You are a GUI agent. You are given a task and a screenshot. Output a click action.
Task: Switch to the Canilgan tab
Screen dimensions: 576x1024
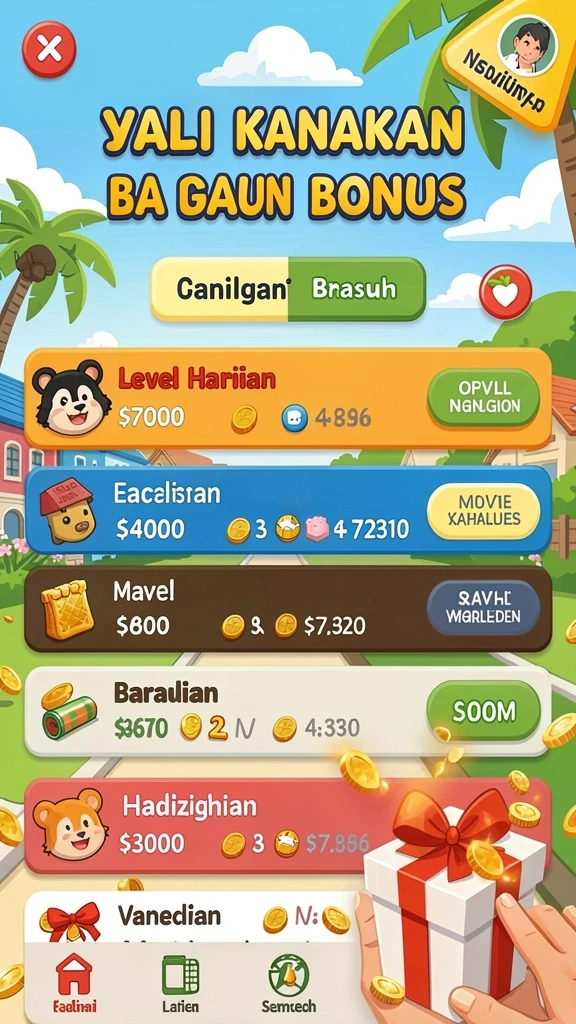click(220, 289)
